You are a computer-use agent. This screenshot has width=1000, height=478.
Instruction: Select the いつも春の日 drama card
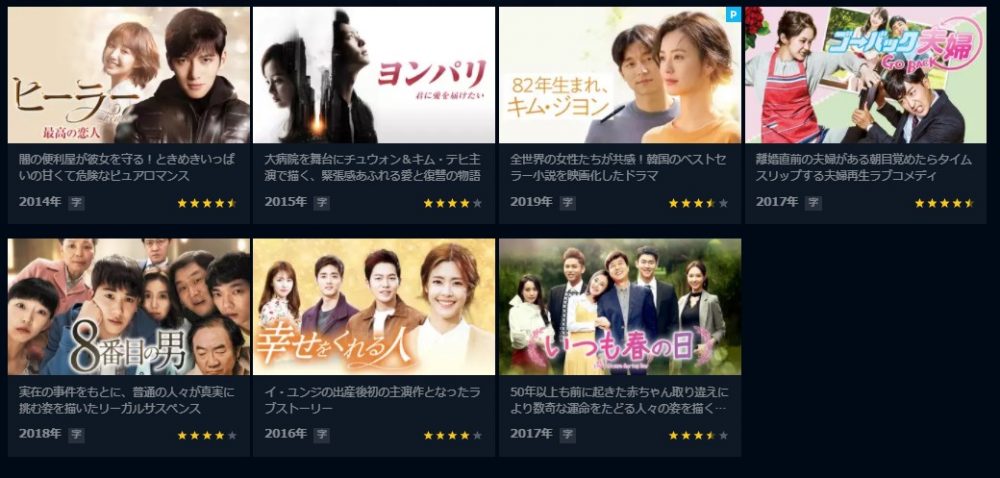pyautogui.click(x=619, y=307)
